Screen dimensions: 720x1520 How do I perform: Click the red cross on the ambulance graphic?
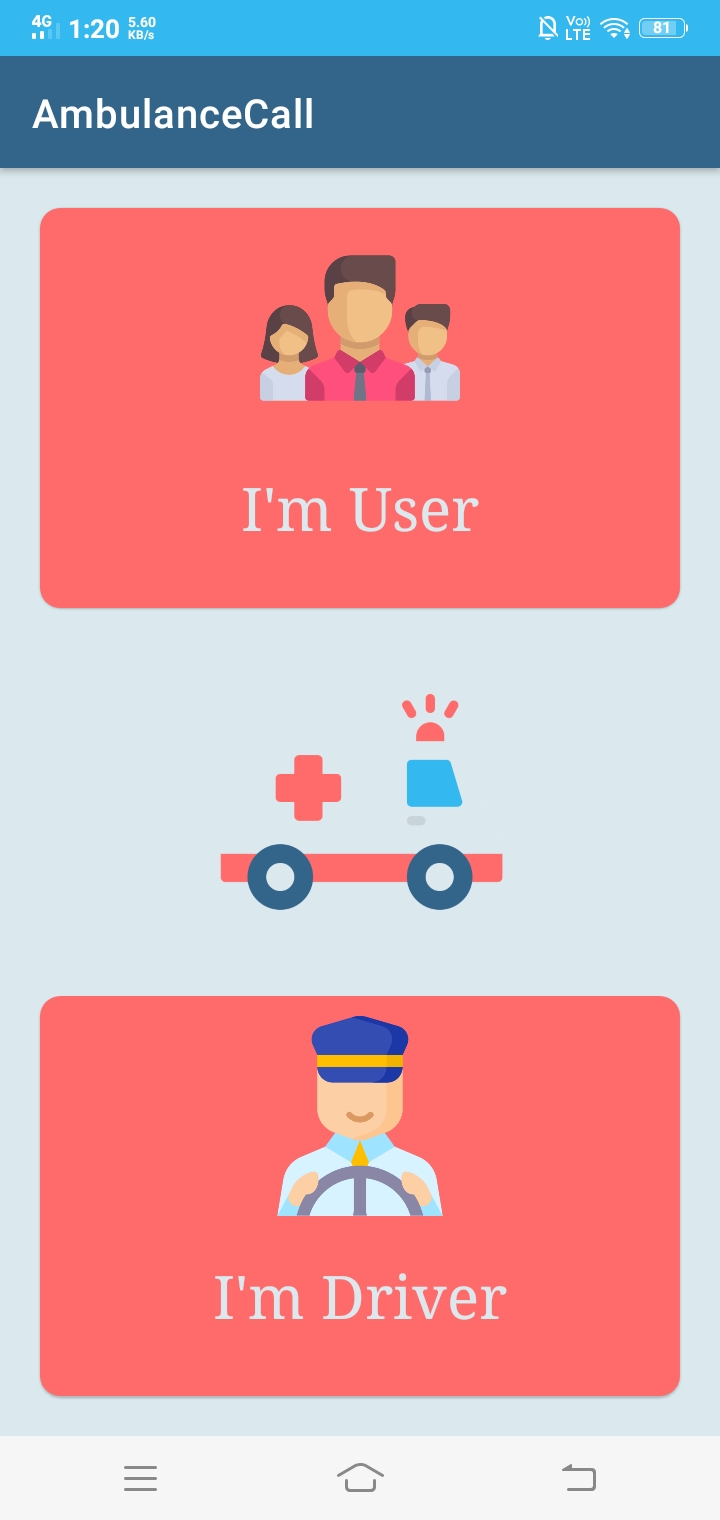coord(307,787)
